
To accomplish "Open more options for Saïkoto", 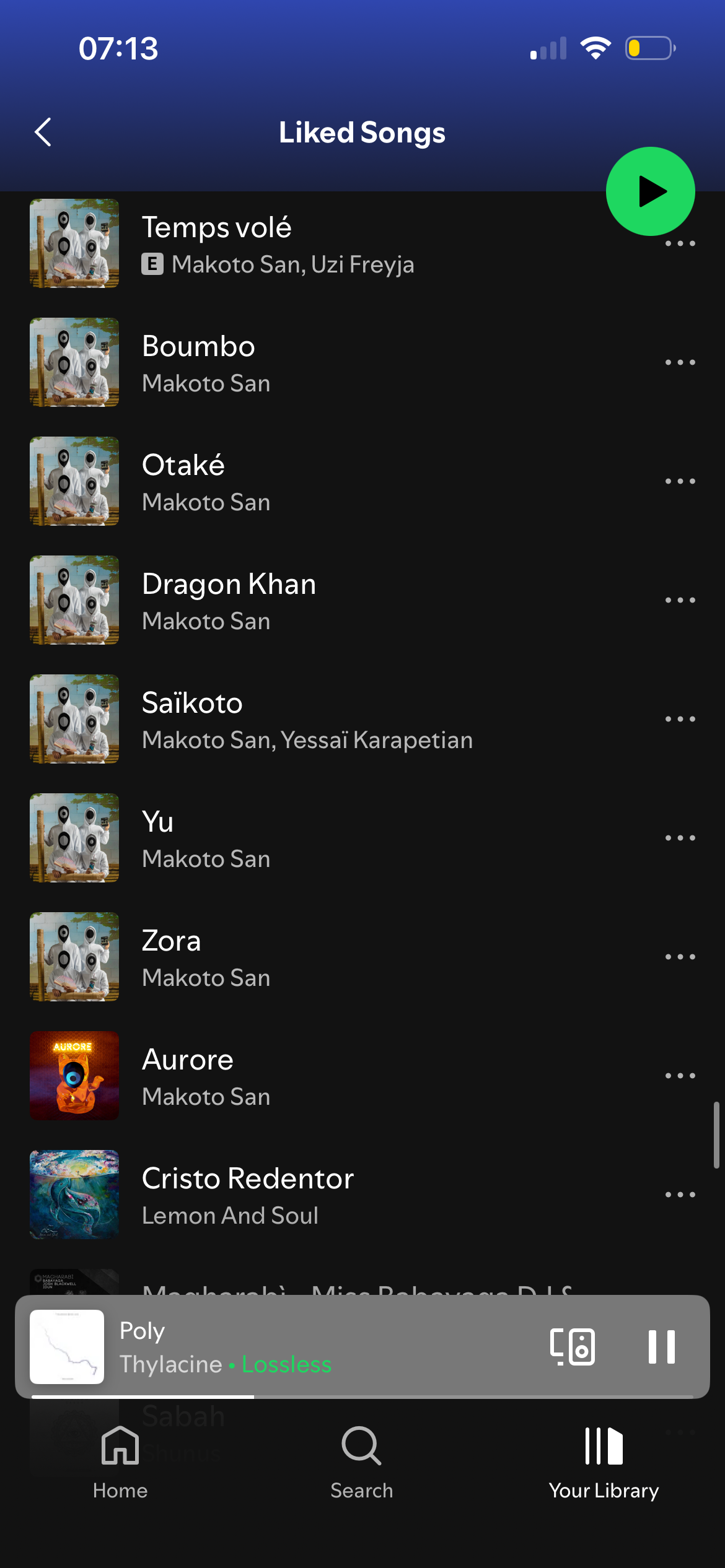I will 680,719.
